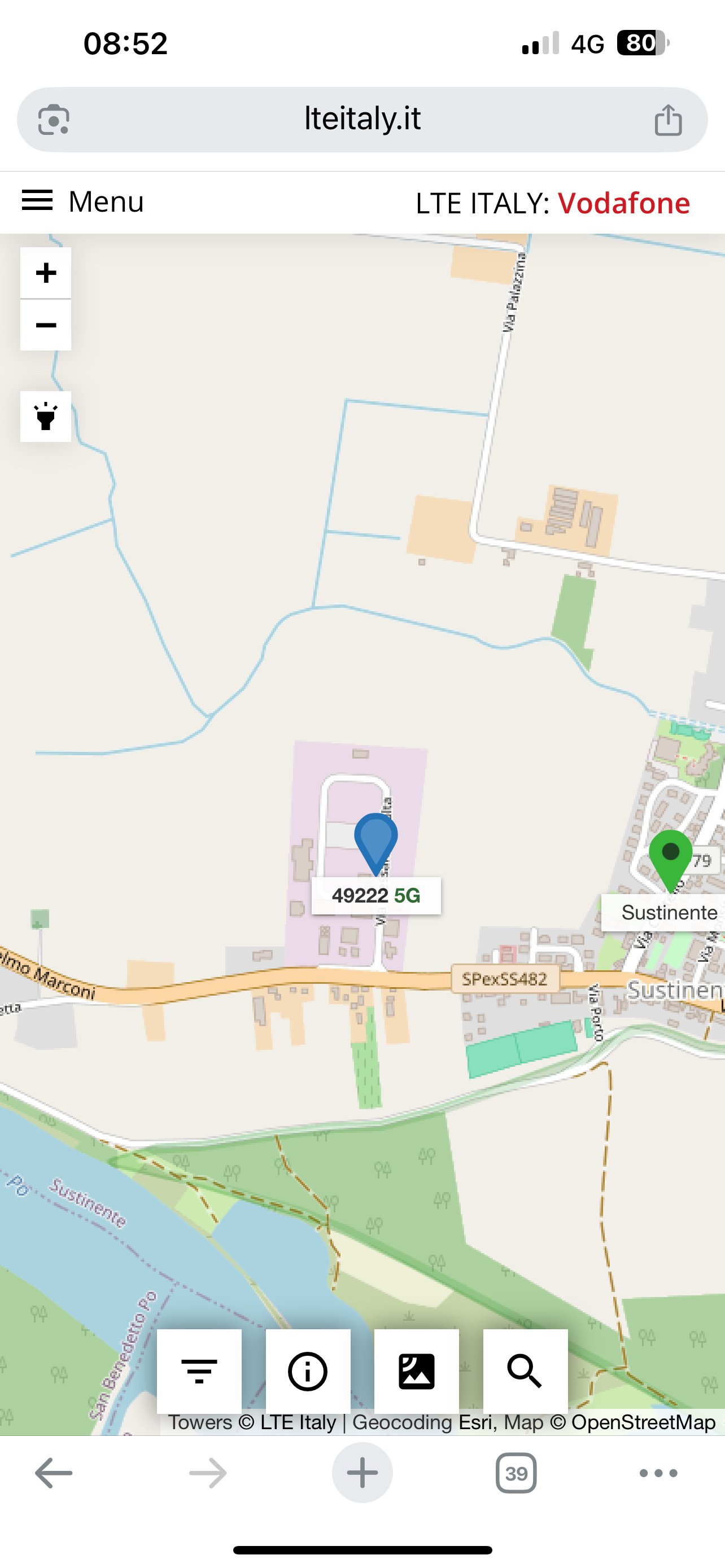Open the lens search icon in address bar
The image size is (725, 1568).
pos(54,119)
